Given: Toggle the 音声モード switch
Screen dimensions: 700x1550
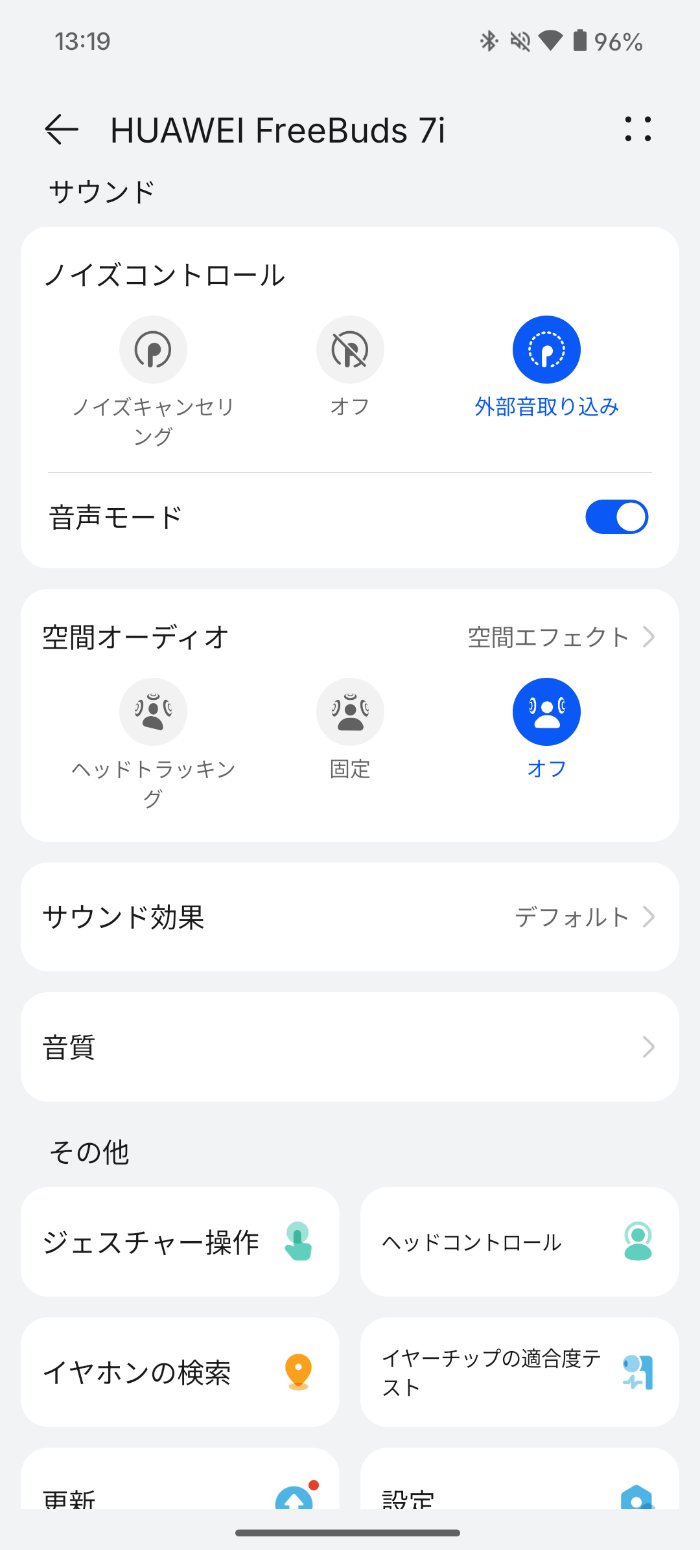Looking at the screenshot, I should tap(616, 517).
